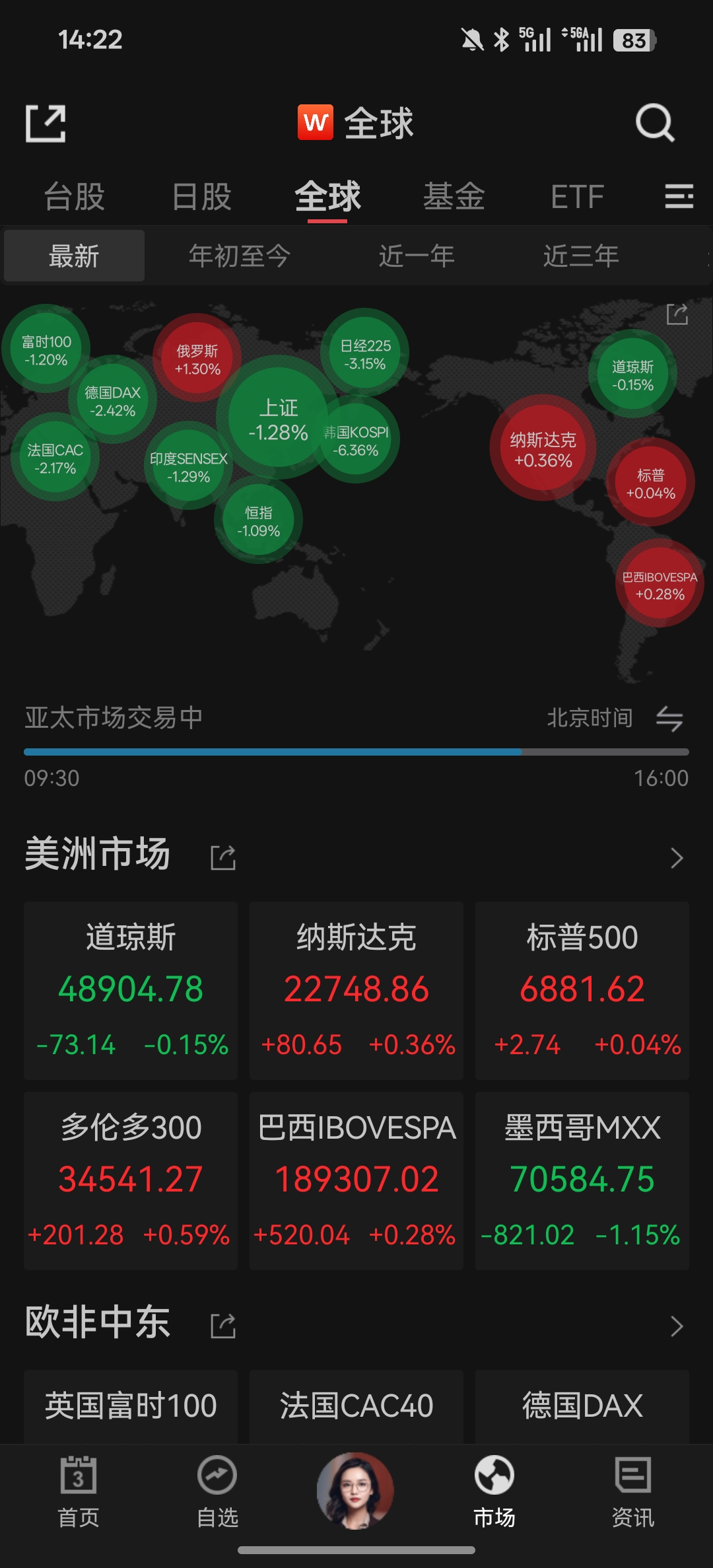Switch to the 台股 tab
This screenshot has height=1568, width=713.
point(75,197)
